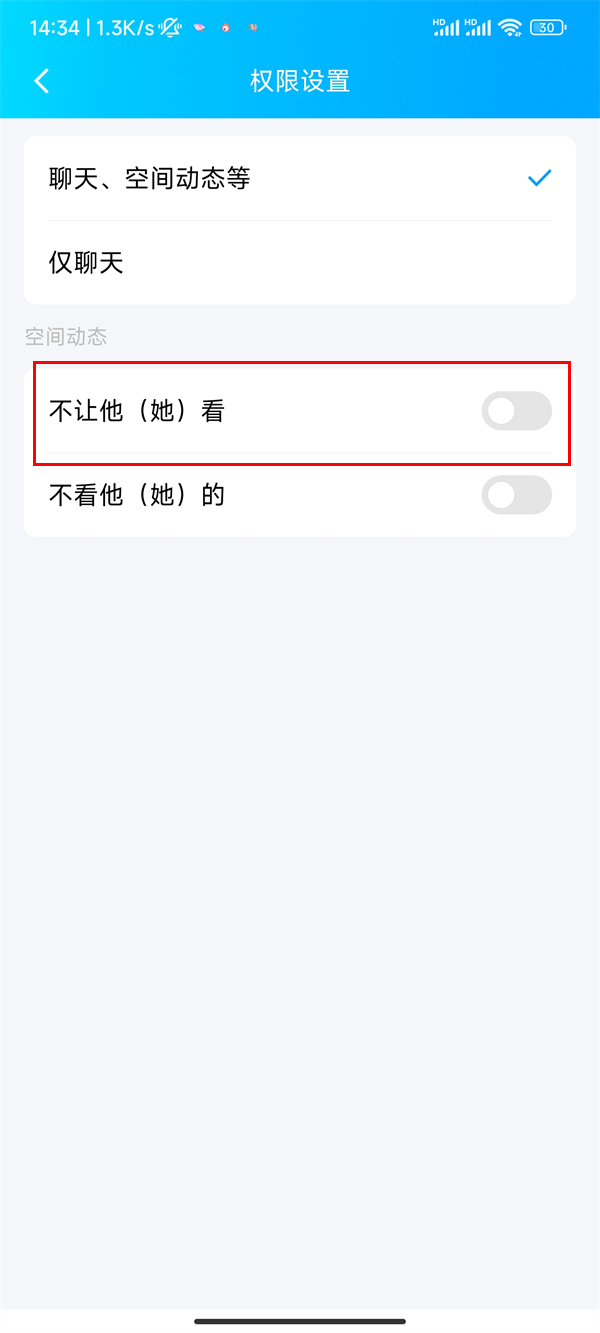600x1333 pixels.
Task: Choose the 仅聊天 permission option
Action: pos(299,263)
